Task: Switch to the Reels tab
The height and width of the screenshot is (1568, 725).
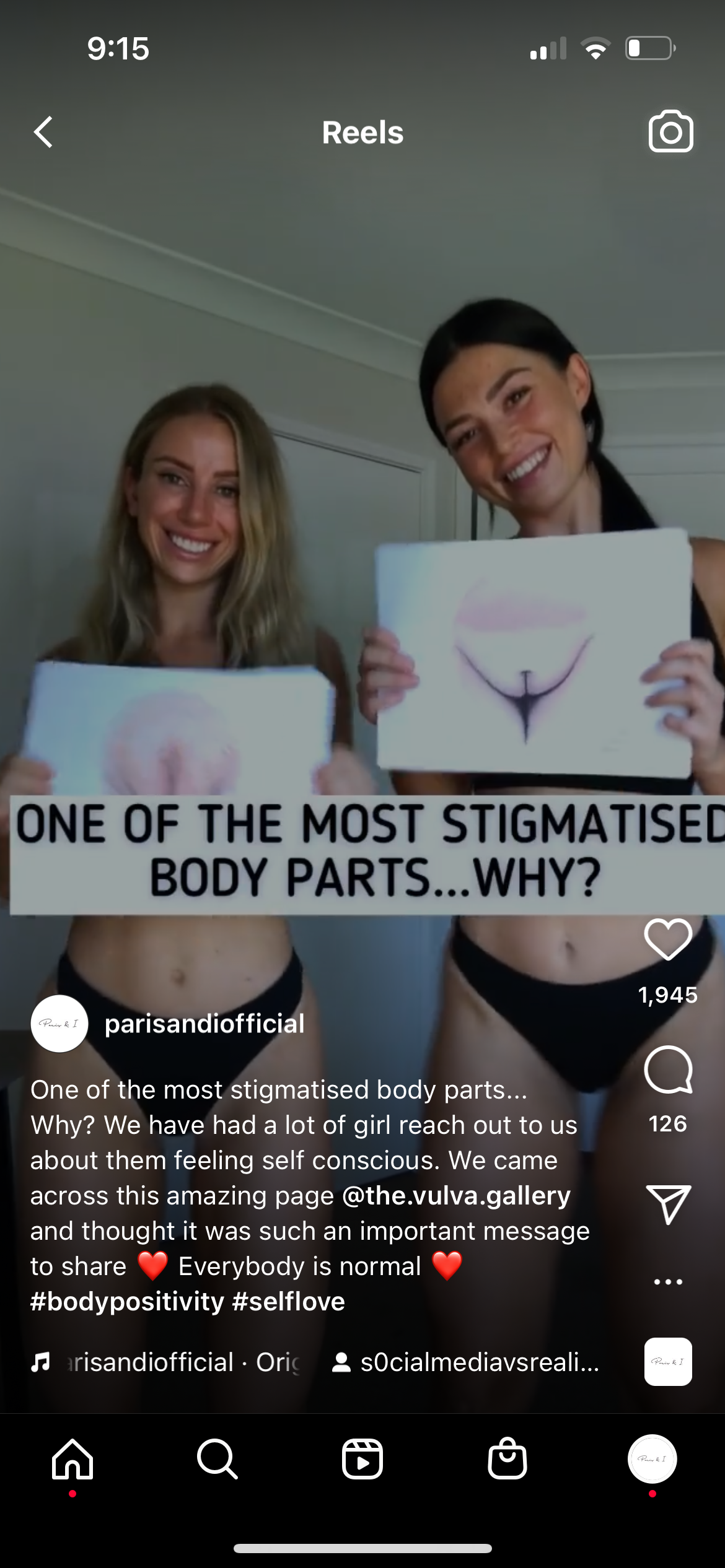Action: pos(362,1460)
